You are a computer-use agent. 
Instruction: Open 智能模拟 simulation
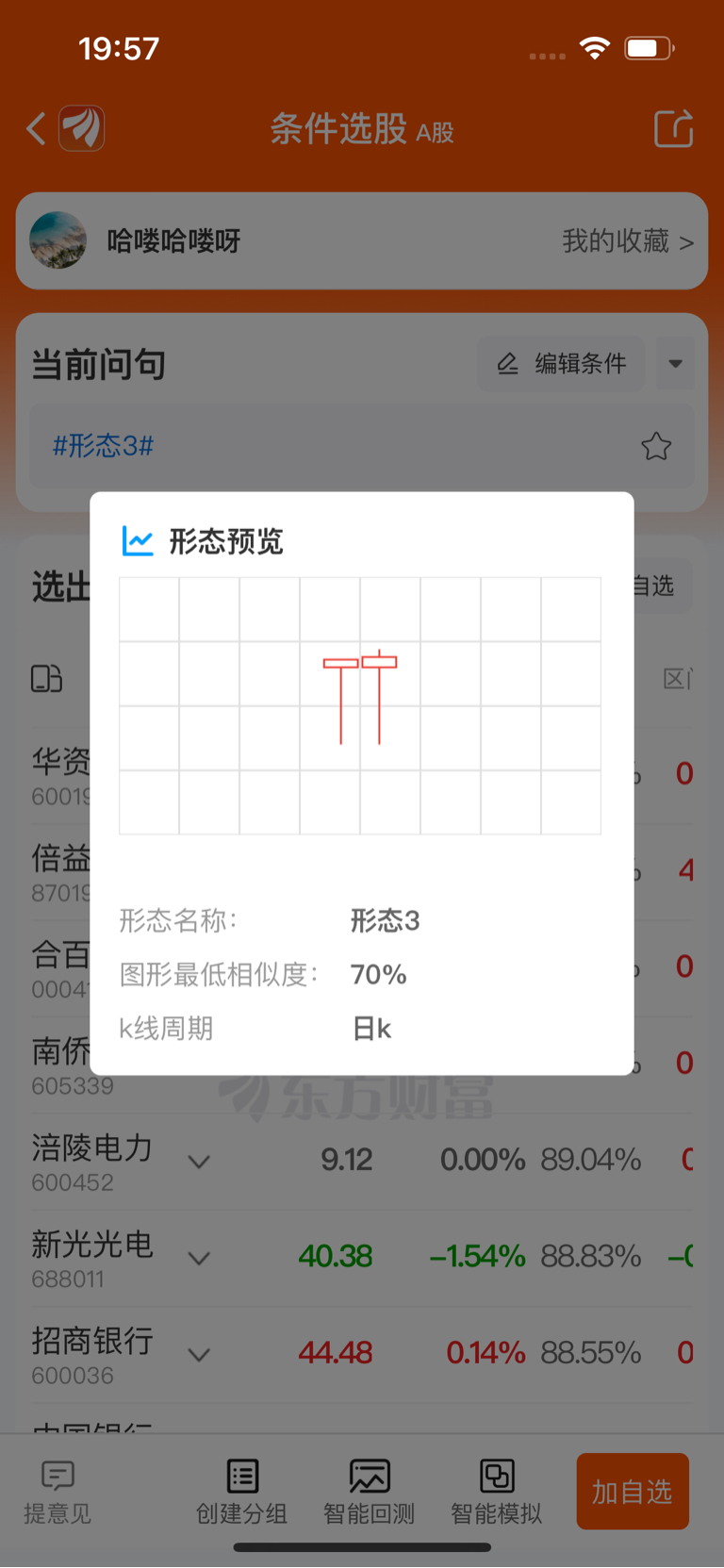click(496, 1492)
